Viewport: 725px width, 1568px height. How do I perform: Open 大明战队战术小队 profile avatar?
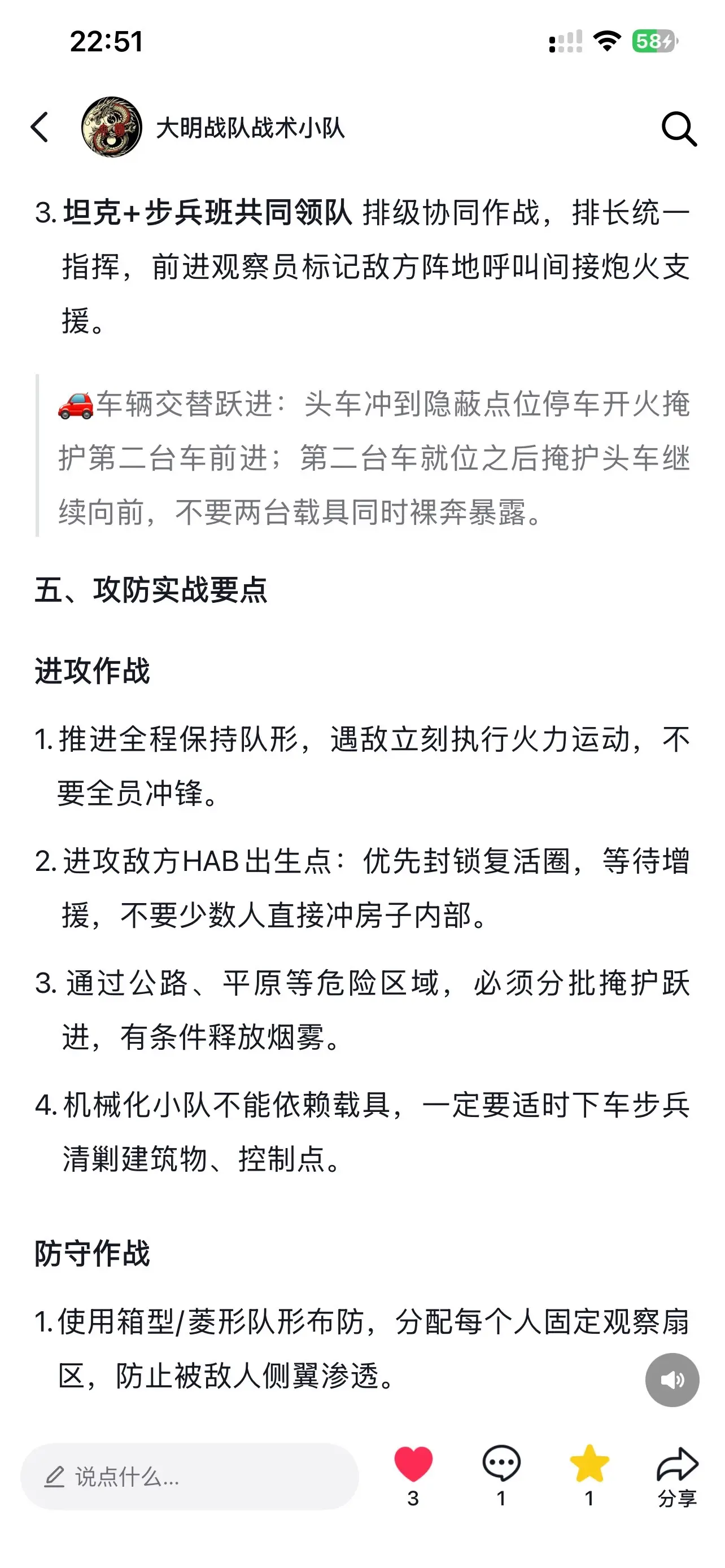click(x=112, y=127)
